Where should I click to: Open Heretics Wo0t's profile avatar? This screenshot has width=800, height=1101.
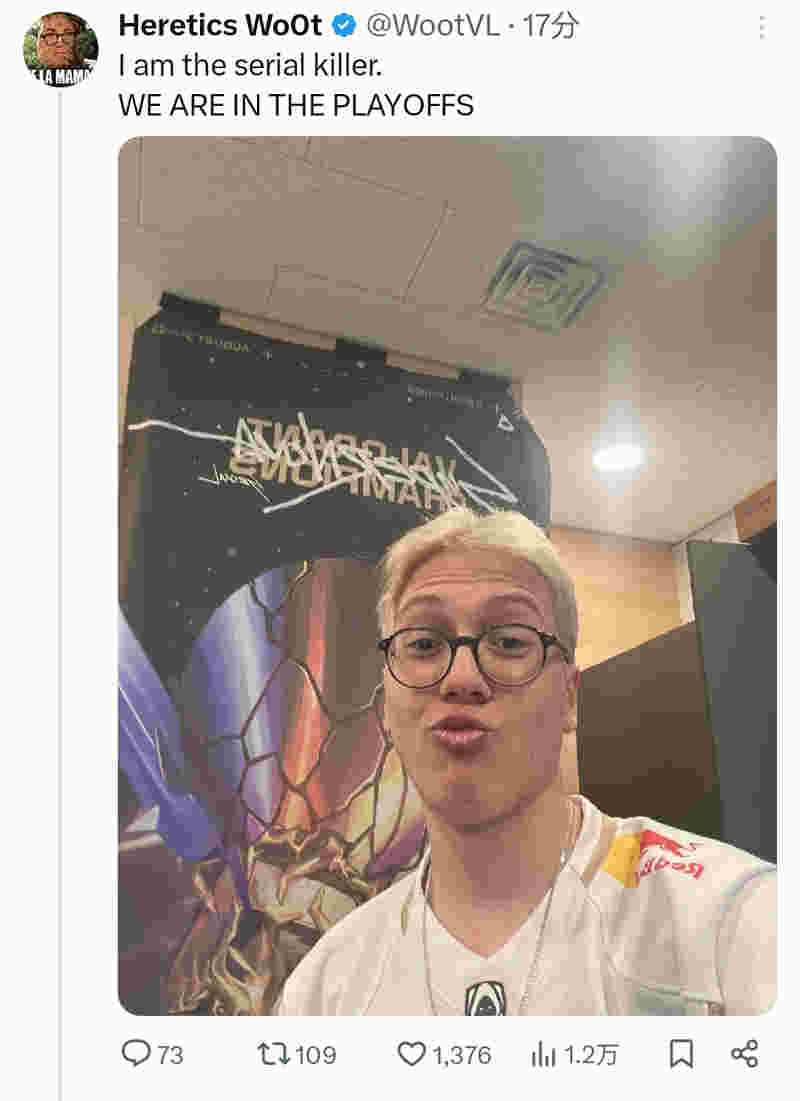[60, 50]
